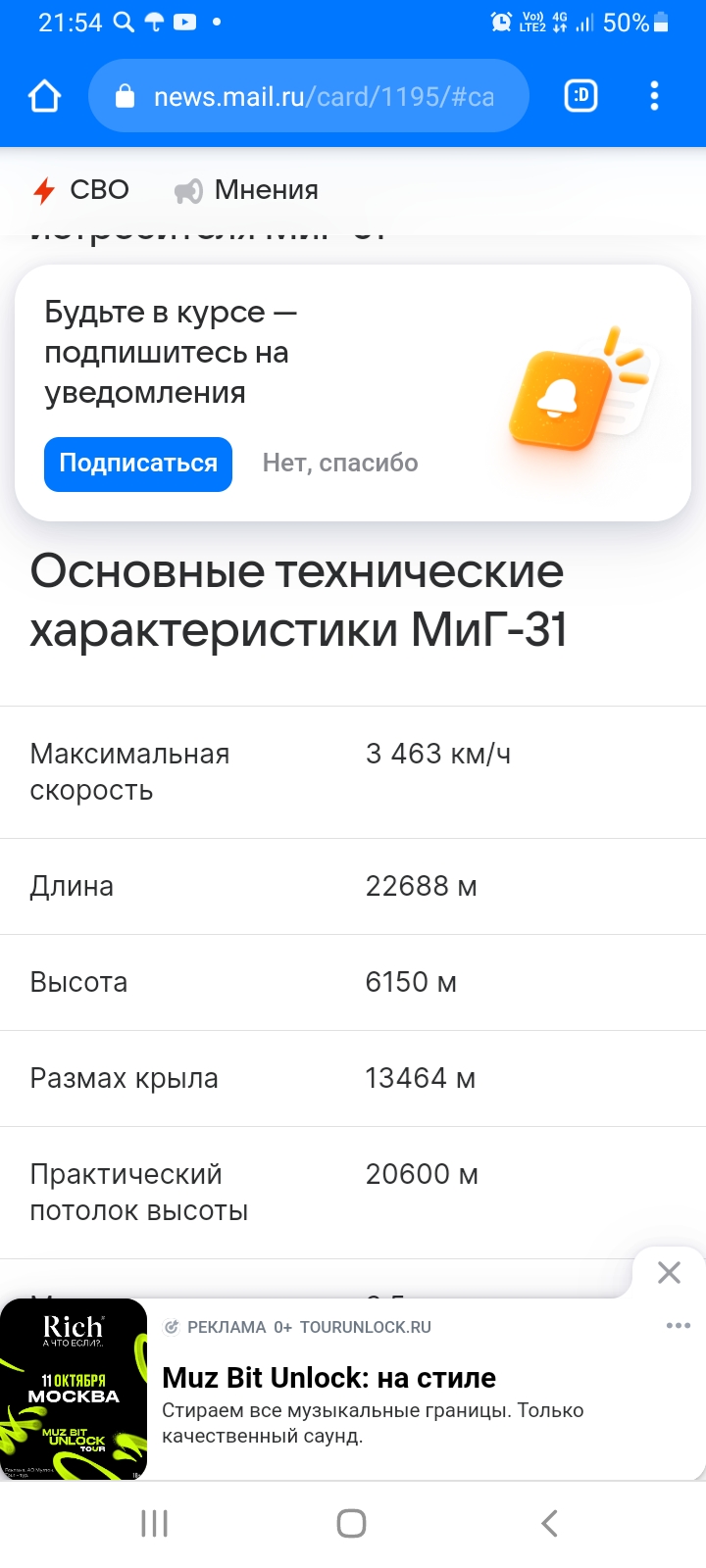This screenshot has width=706, height=1568.
Task: Go to the browser home page
Action: point(45,96)
